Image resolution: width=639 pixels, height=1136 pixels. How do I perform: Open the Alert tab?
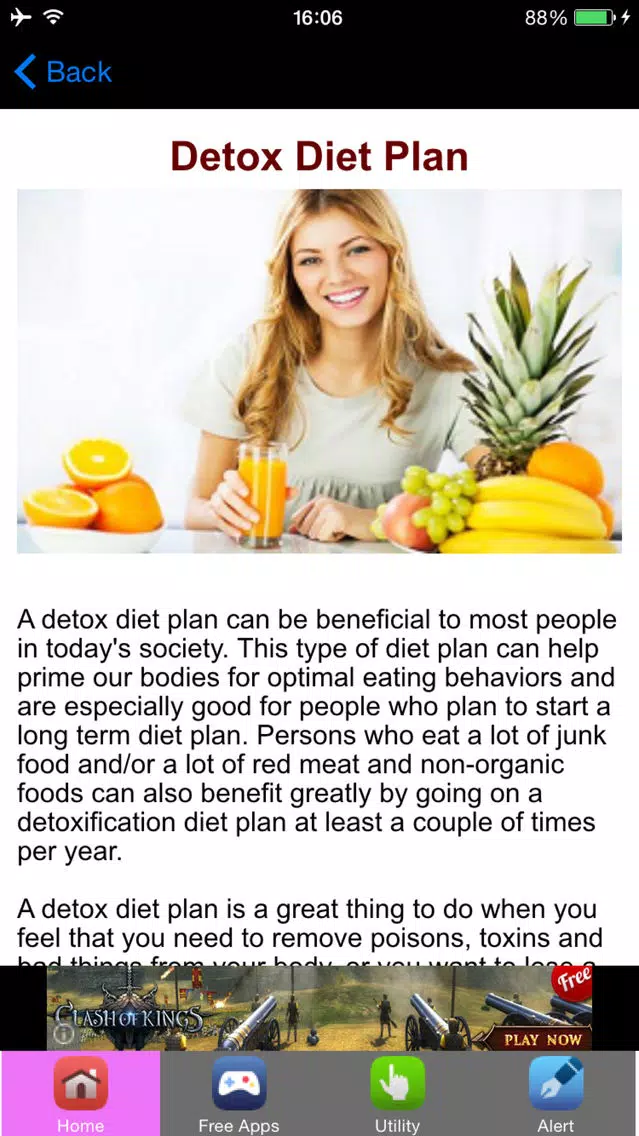[x=556, y=1093]
